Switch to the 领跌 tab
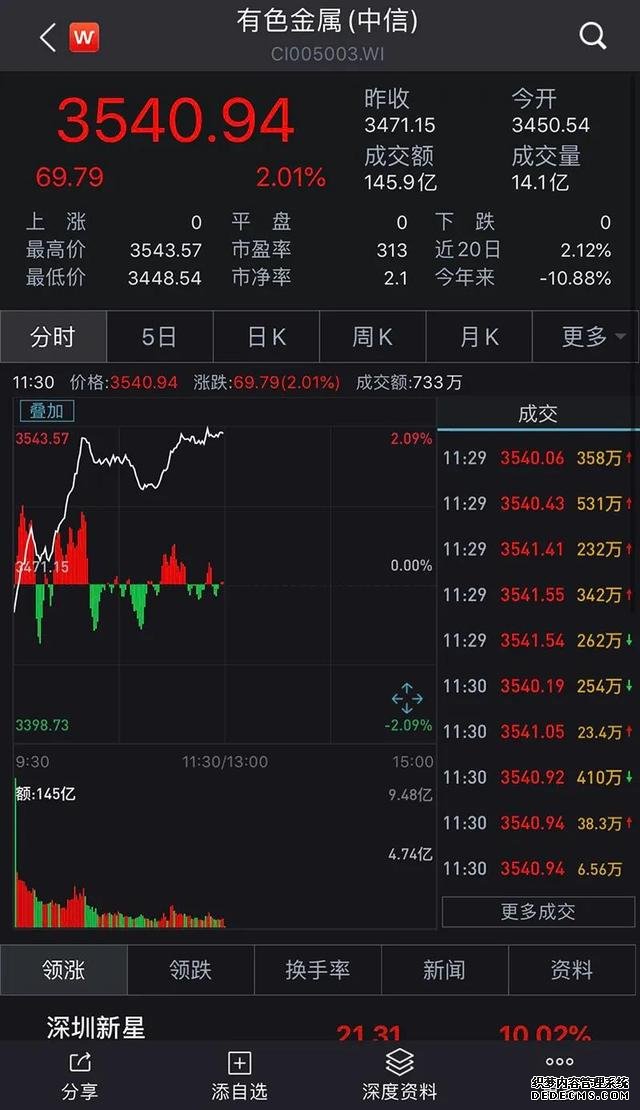Screen dimensions: 640x1110 tap(190, 970)
